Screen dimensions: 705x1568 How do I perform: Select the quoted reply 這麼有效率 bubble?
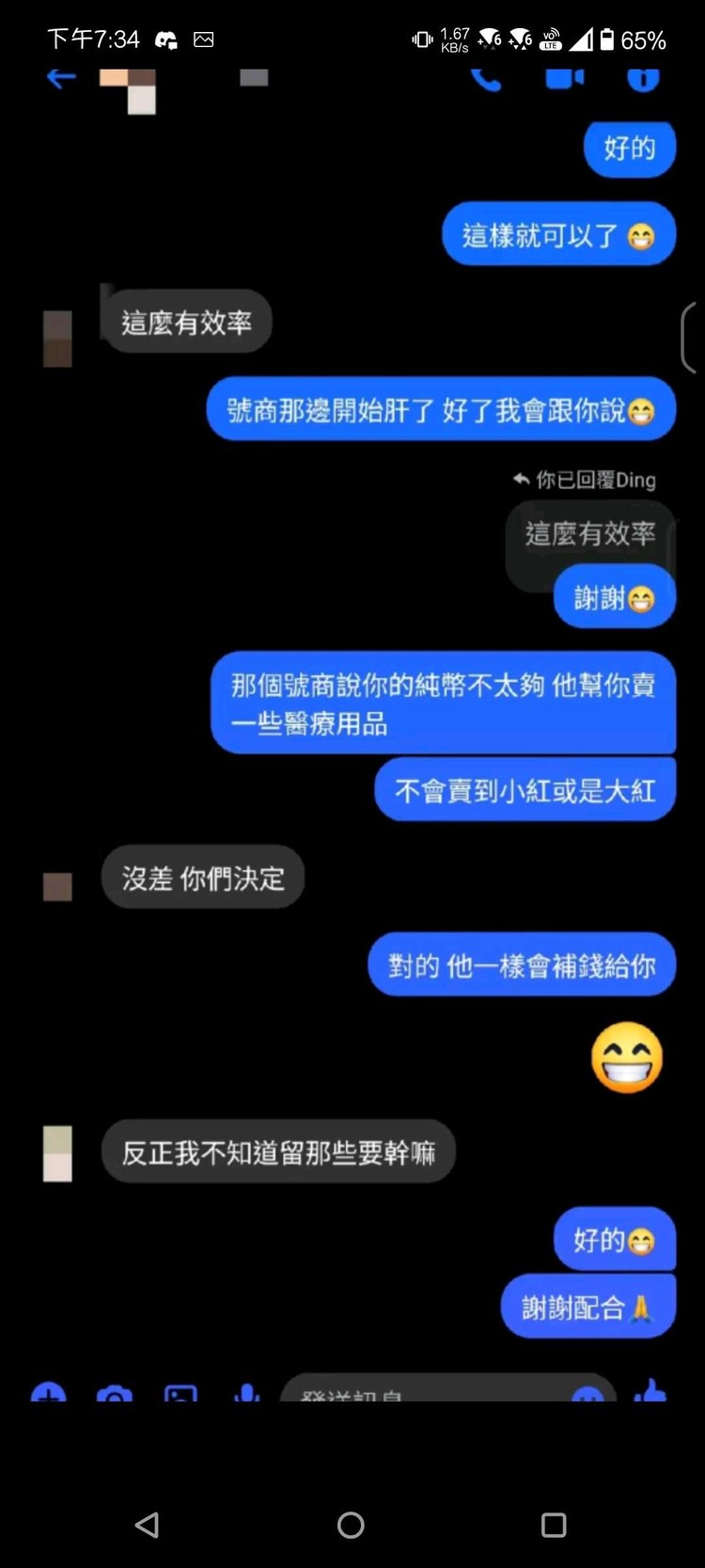pos(591,534)
